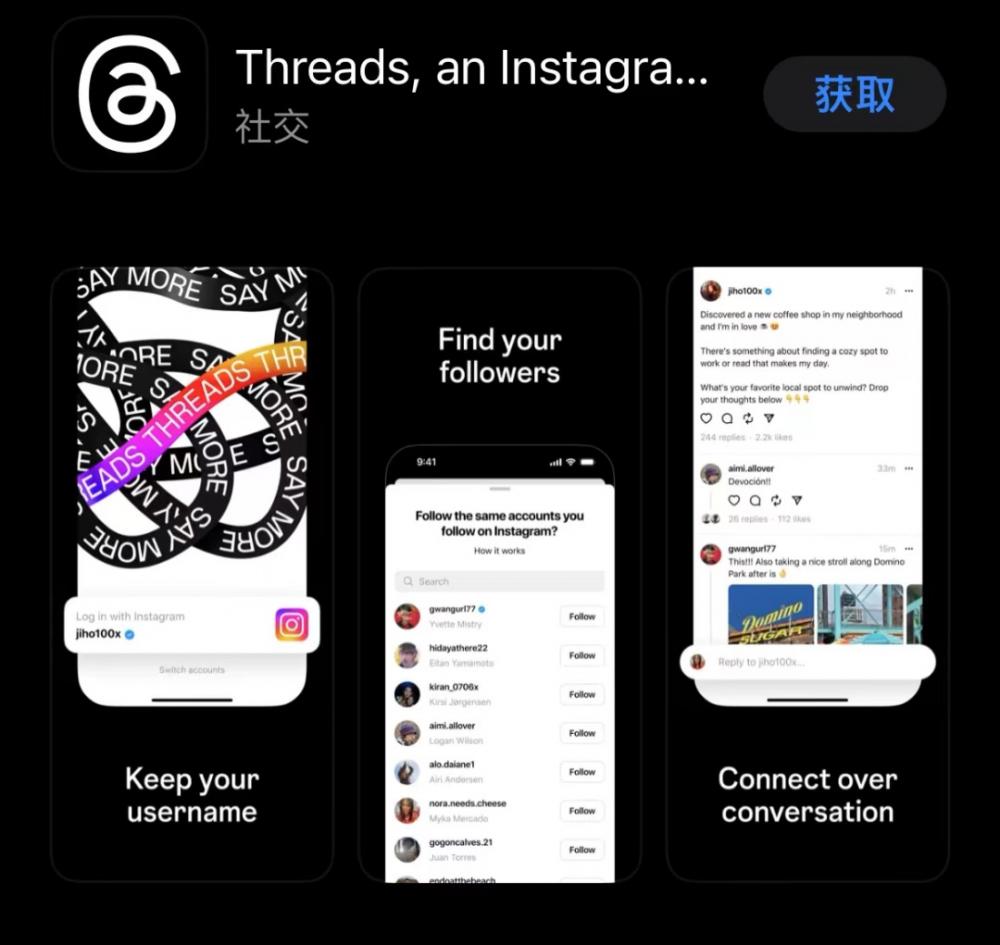The image size is (1000, 945).
Task: Open the Threads app icon
Action: pyautogui.click(x=130, y=94)
